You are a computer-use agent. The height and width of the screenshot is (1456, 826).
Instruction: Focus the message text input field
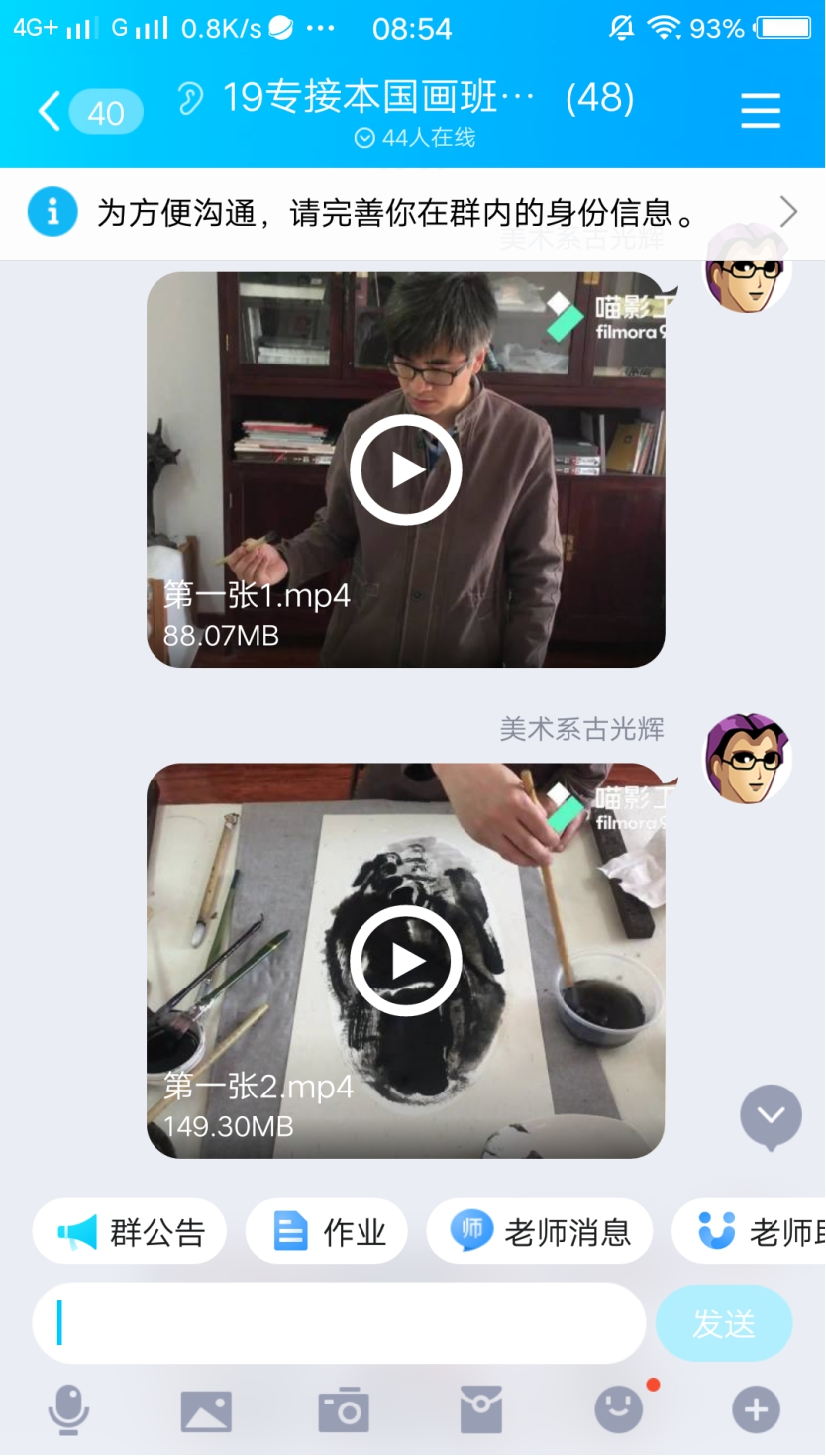[339, 1323]
